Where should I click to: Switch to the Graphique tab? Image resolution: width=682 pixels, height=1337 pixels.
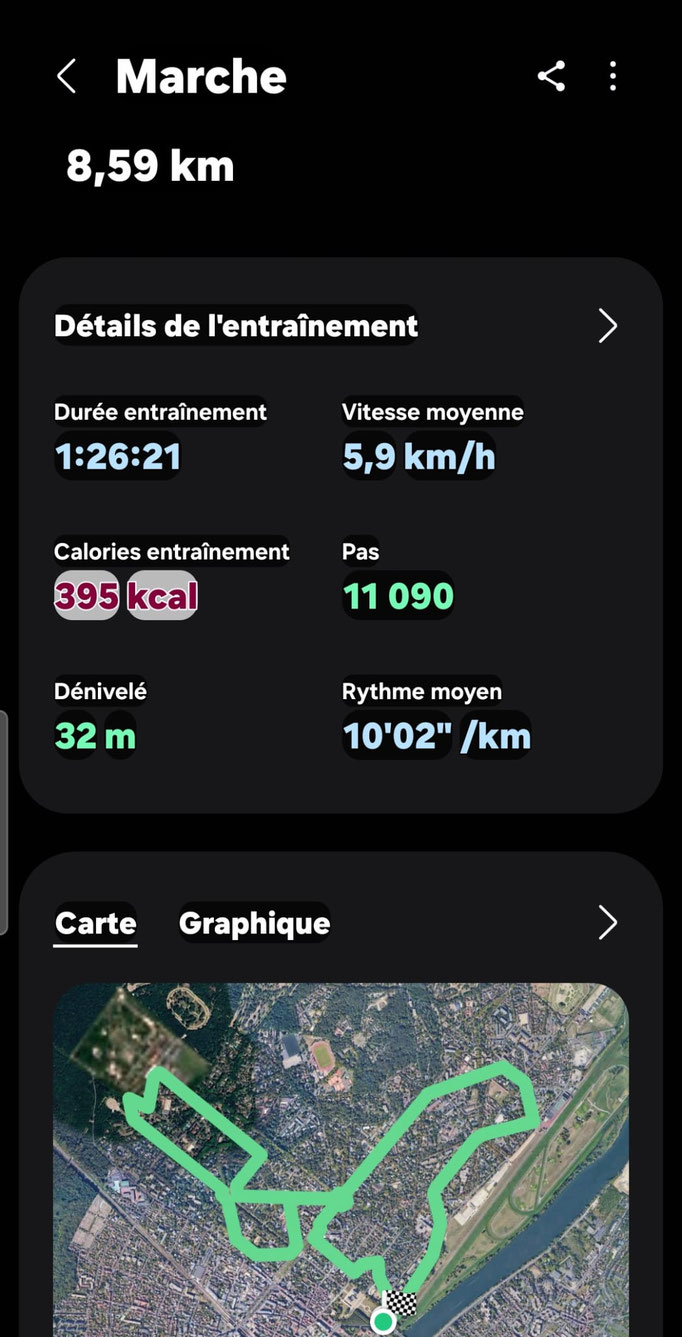point(254,923)
